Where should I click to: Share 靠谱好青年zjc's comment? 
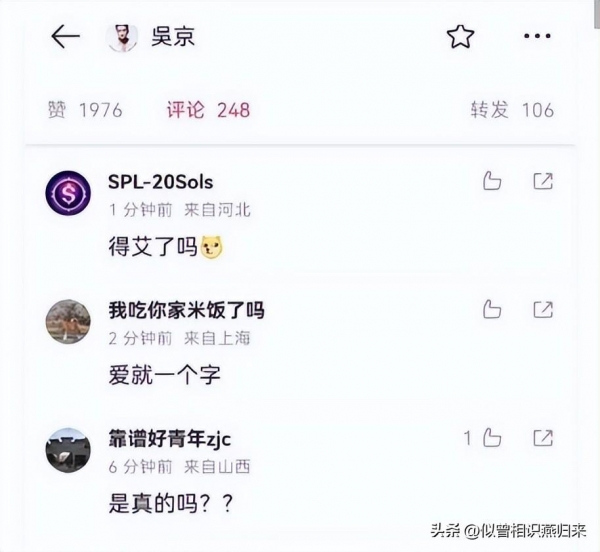click(x=543, y=437)
